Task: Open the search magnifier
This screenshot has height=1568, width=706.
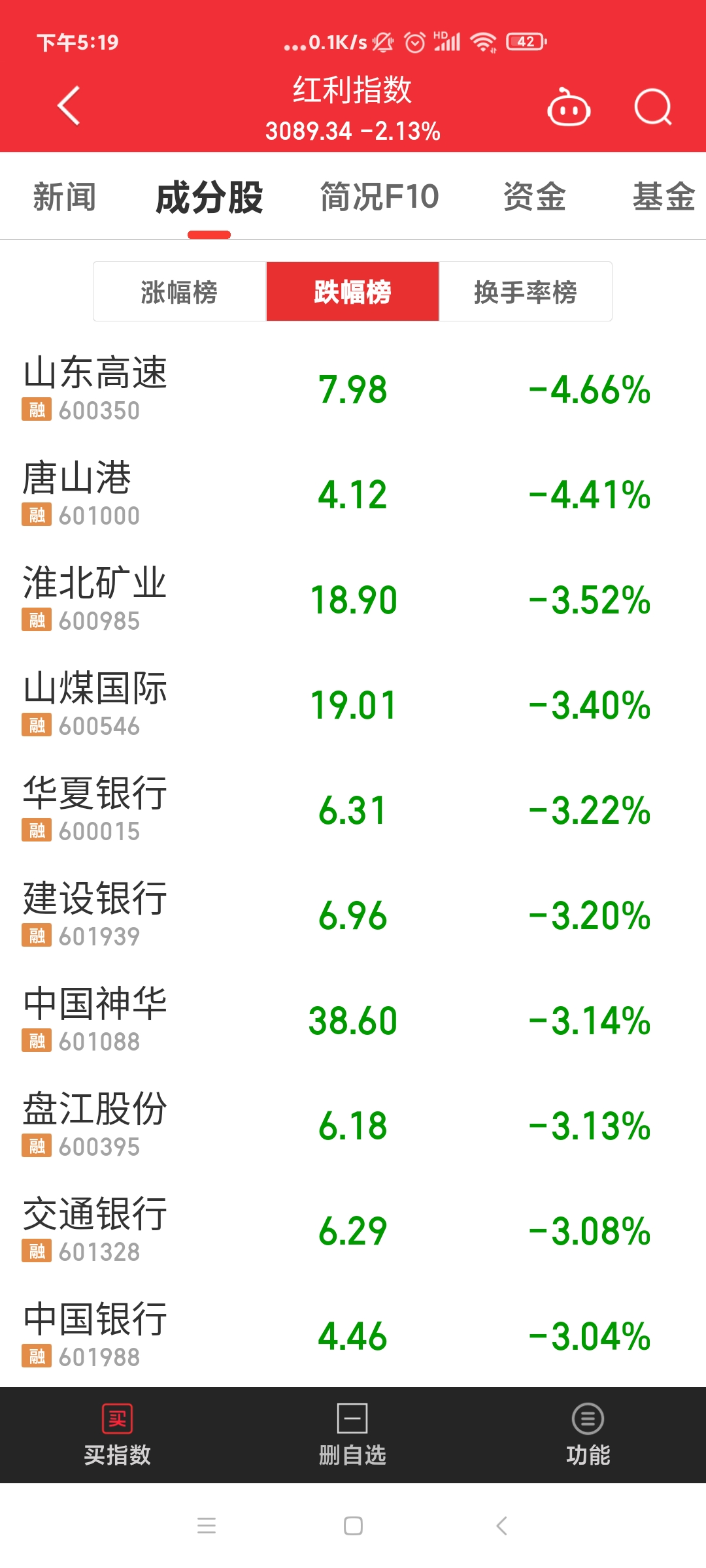Action: coord(652,106)
